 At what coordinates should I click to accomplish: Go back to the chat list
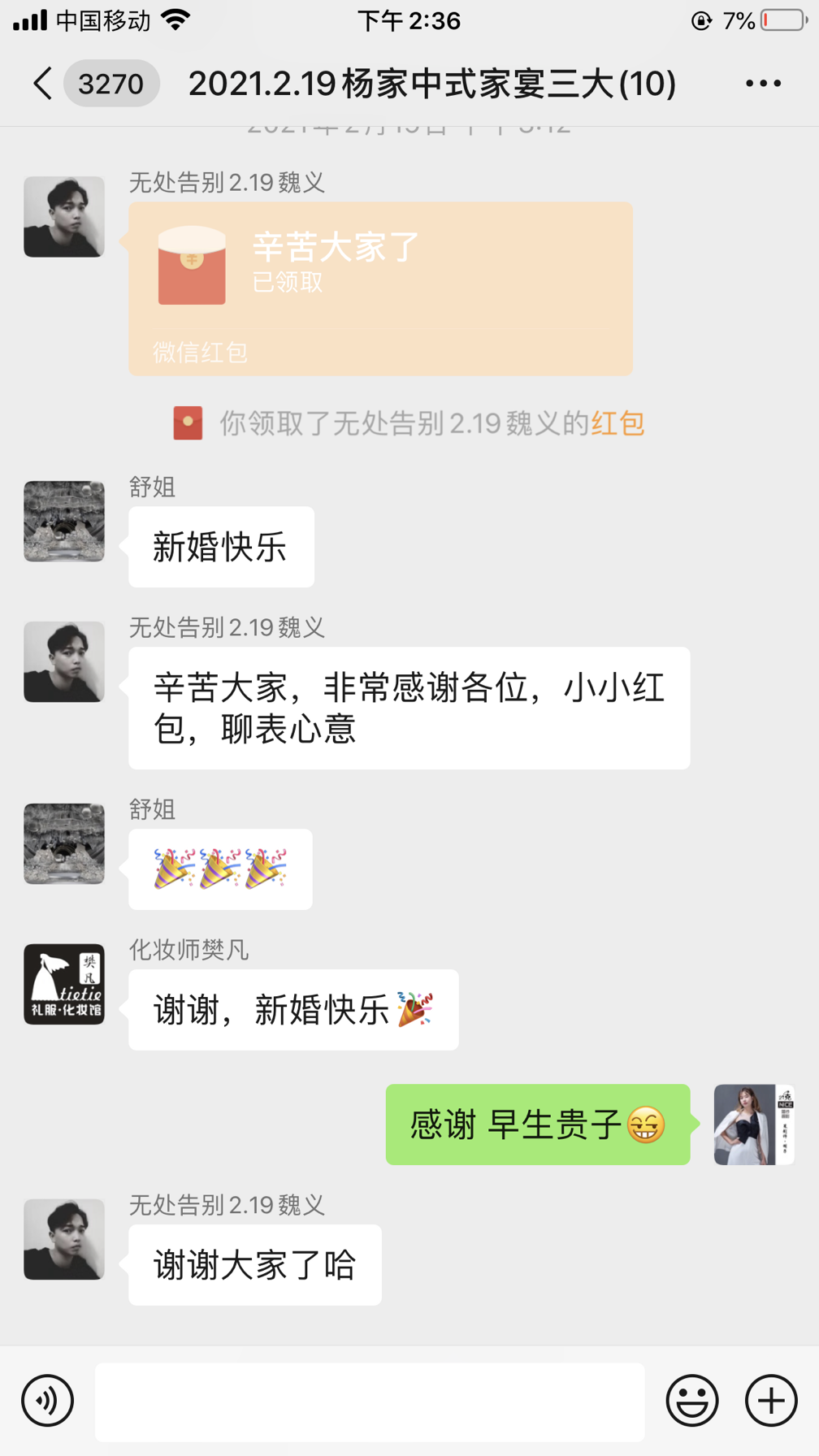coord(43,84)
